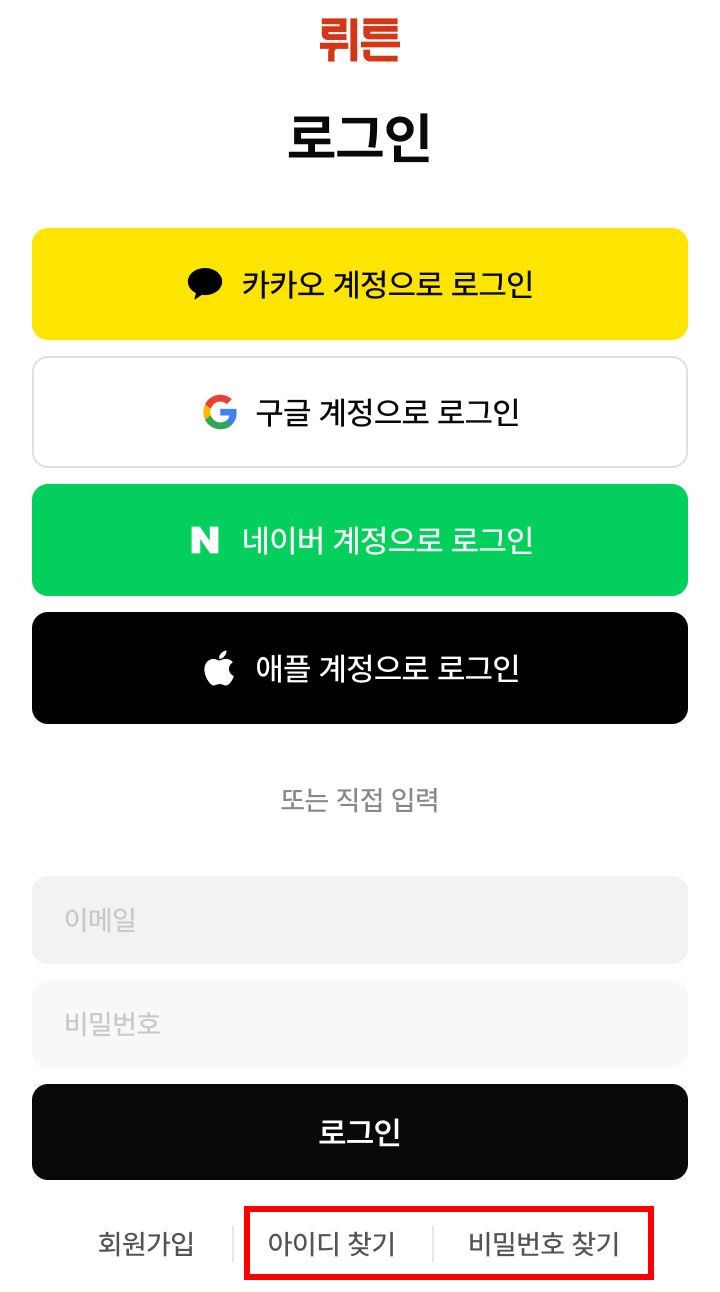Select 애플 계정으로 로그인
Image resolution: width=720 pixels, height=1292 pixels.
360,668
